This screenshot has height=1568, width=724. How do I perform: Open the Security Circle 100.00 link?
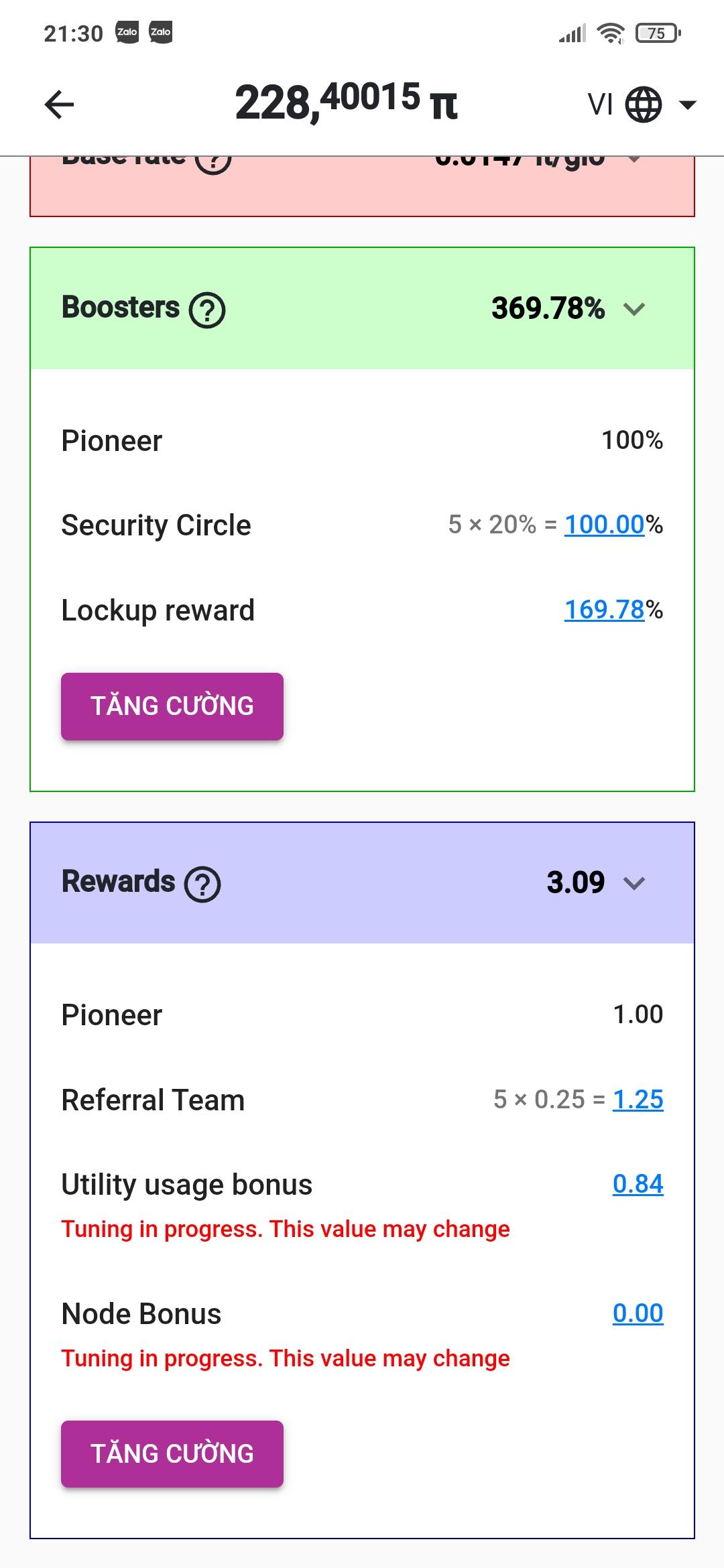click(x=604, y=525)
